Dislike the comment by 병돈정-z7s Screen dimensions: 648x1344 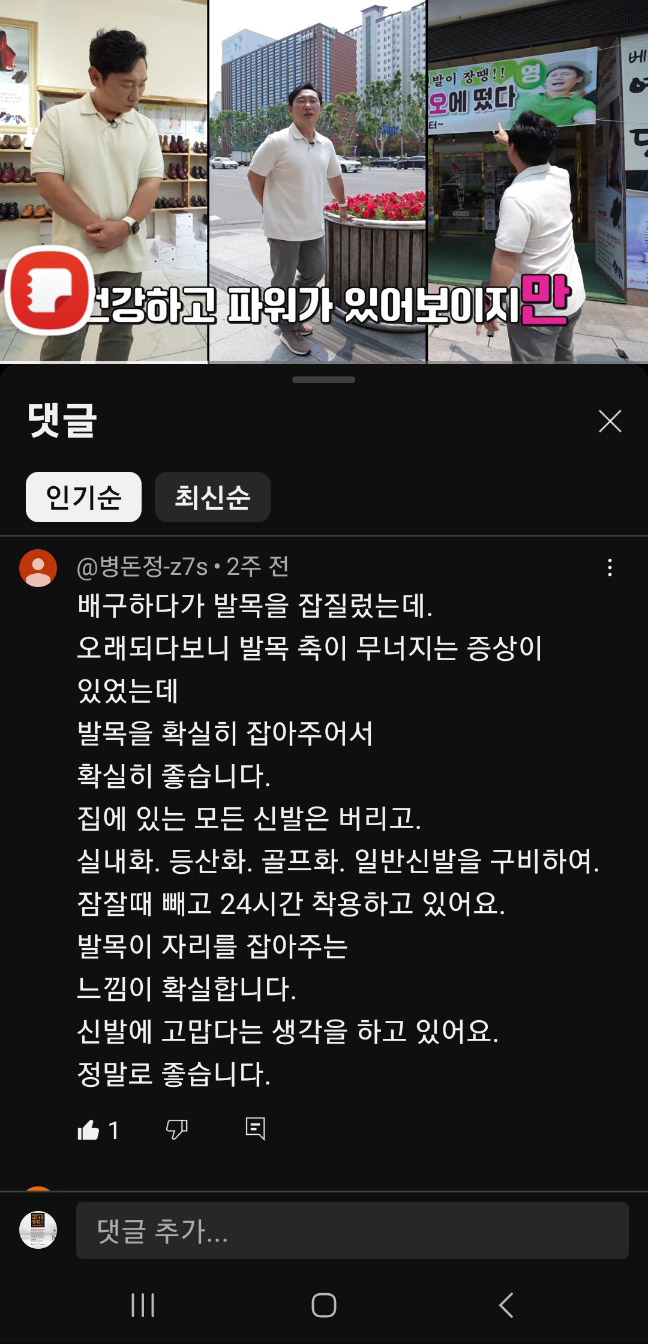pos(176,1130)
